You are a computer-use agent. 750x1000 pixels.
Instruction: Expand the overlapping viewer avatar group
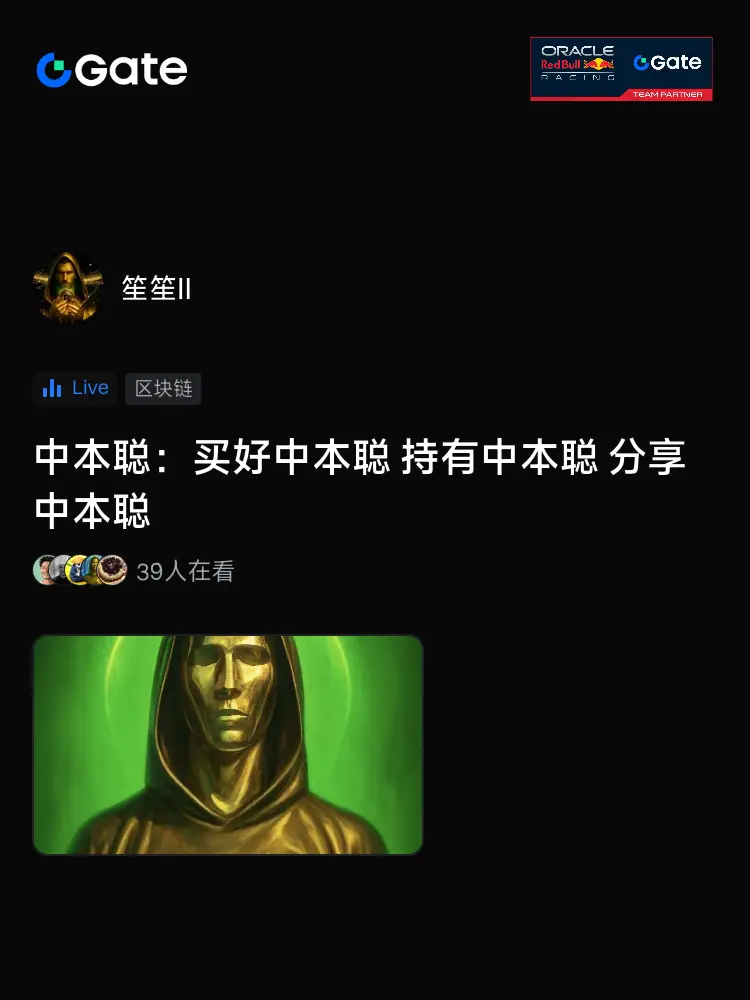[78, 570]
